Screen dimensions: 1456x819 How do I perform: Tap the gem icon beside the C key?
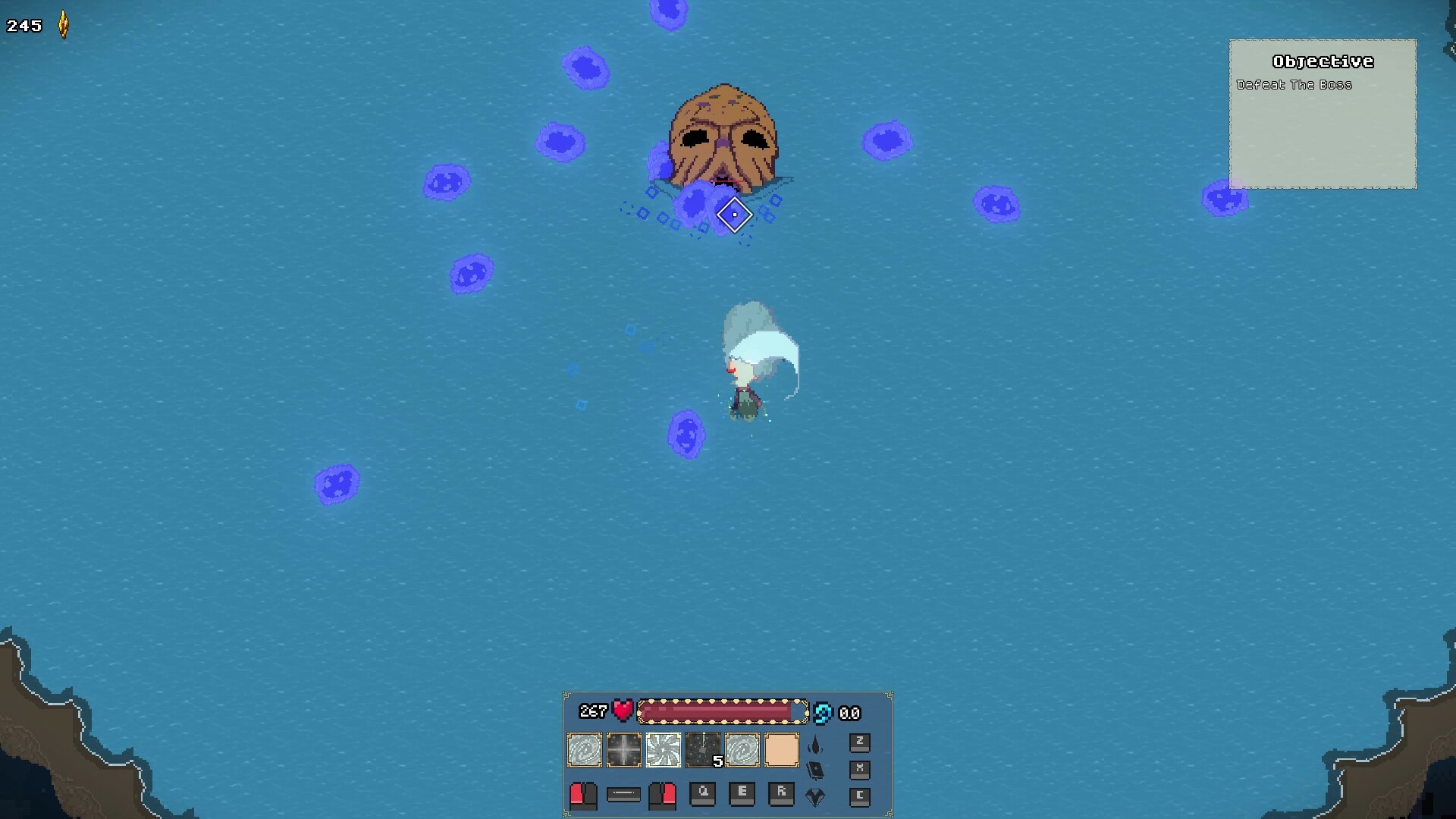[x=815, y=797]
